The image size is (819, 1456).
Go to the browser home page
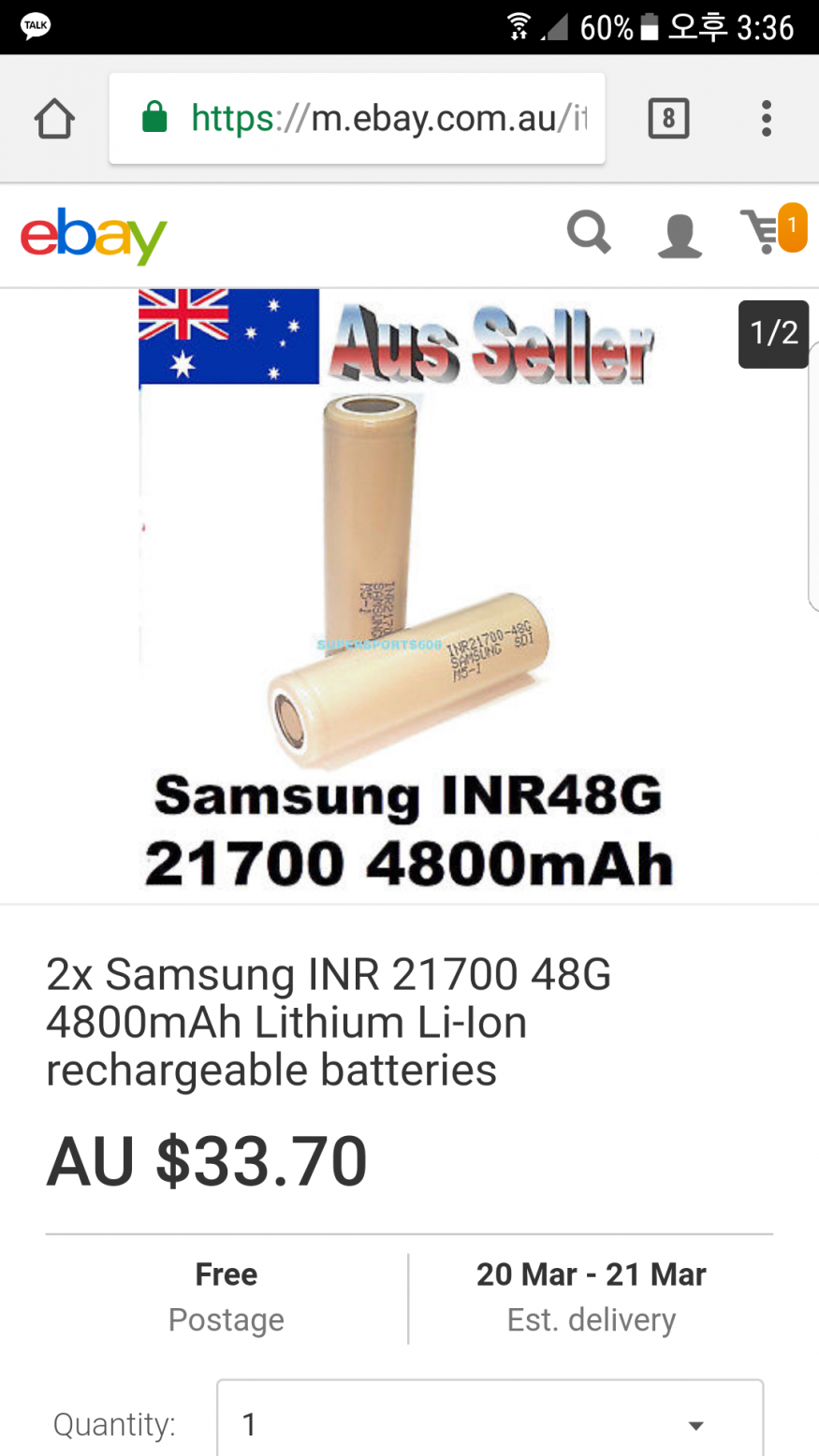(54, 119)
